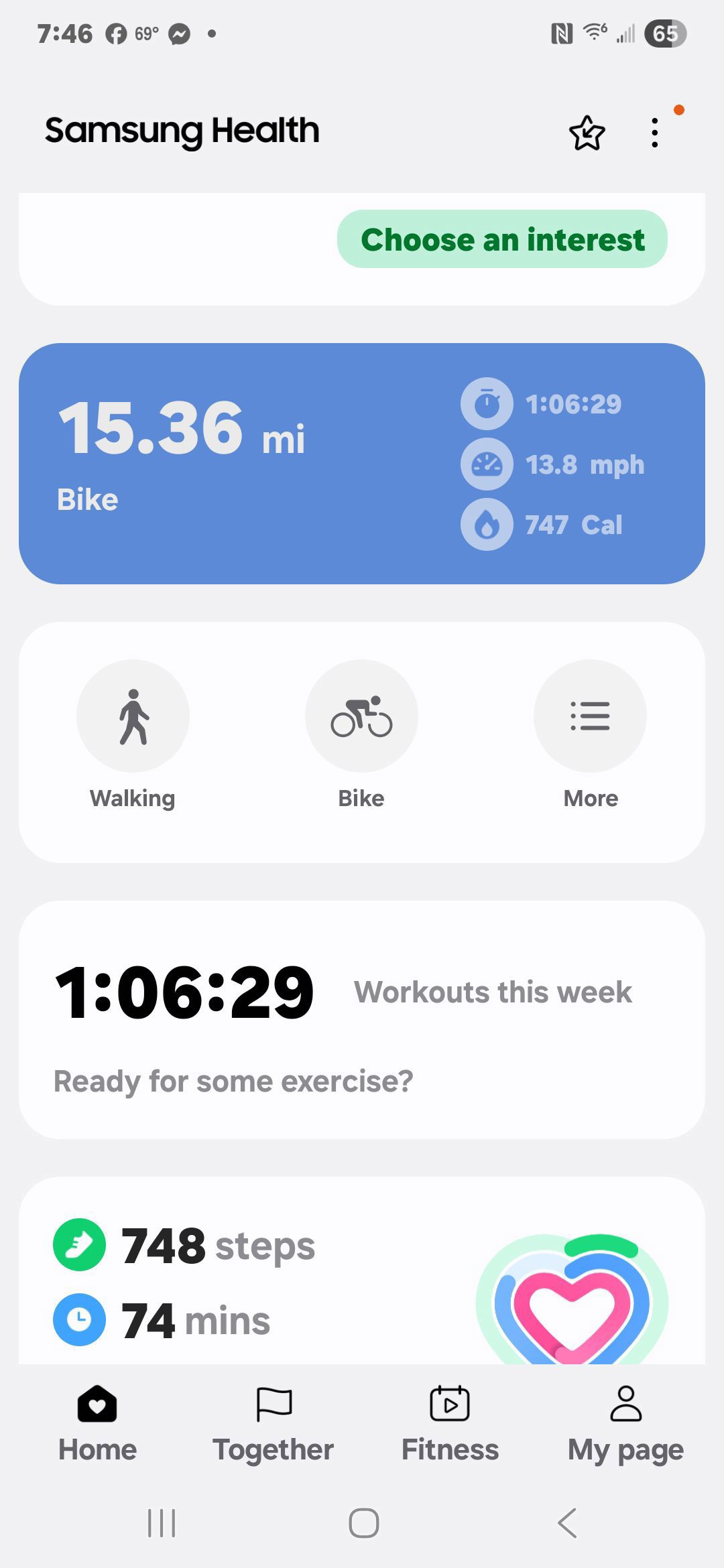This screenshot has height=1568, width=724.
Task: Open the star rewards icon
Action: 587,133
